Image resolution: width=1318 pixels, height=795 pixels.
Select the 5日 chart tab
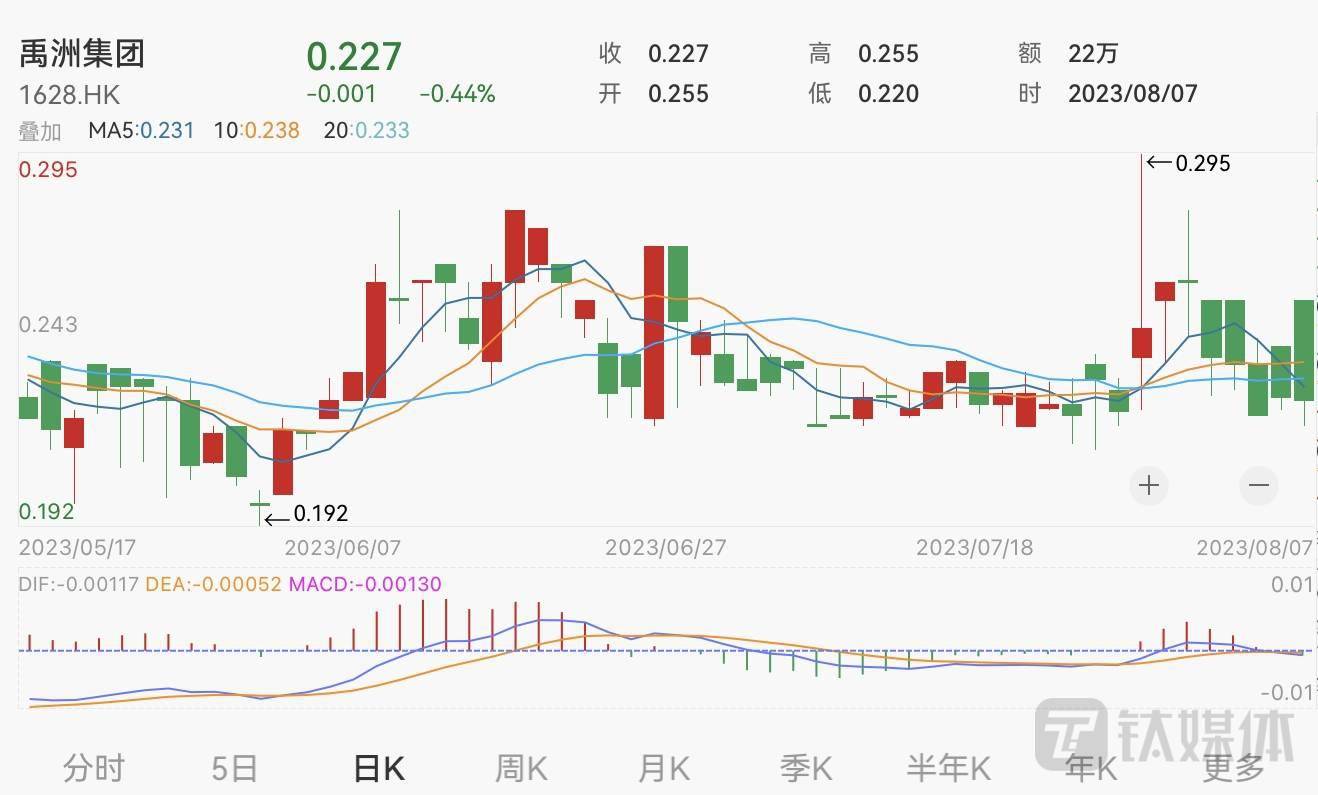click(x=235, y=768)
